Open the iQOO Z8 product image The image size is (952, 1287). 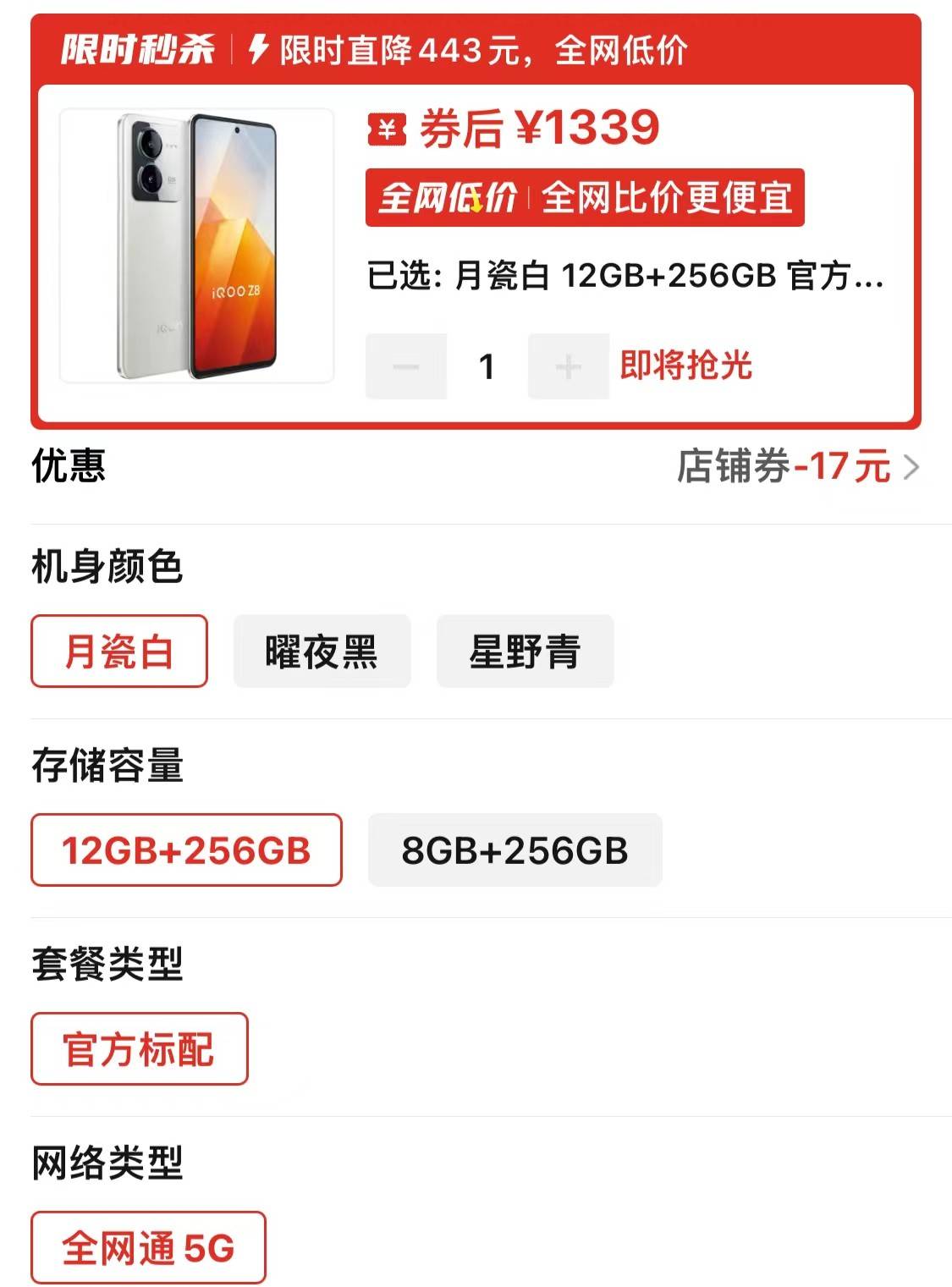pyautogui.click(x=196, y=246)
